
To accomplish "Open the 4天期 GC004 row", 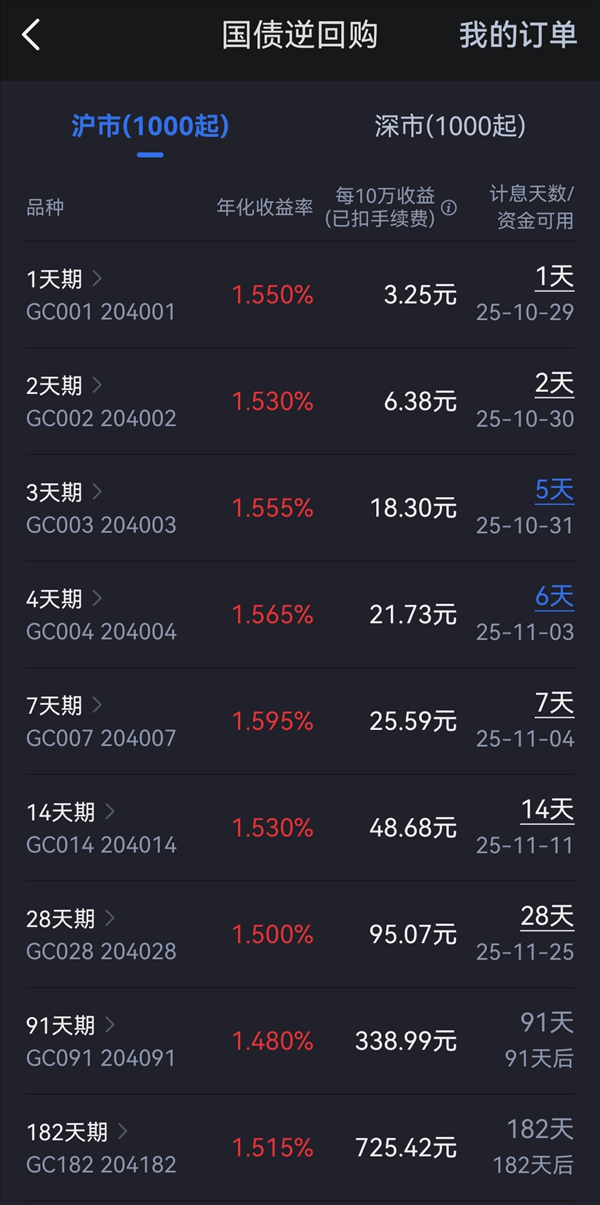I will point(100,615).
